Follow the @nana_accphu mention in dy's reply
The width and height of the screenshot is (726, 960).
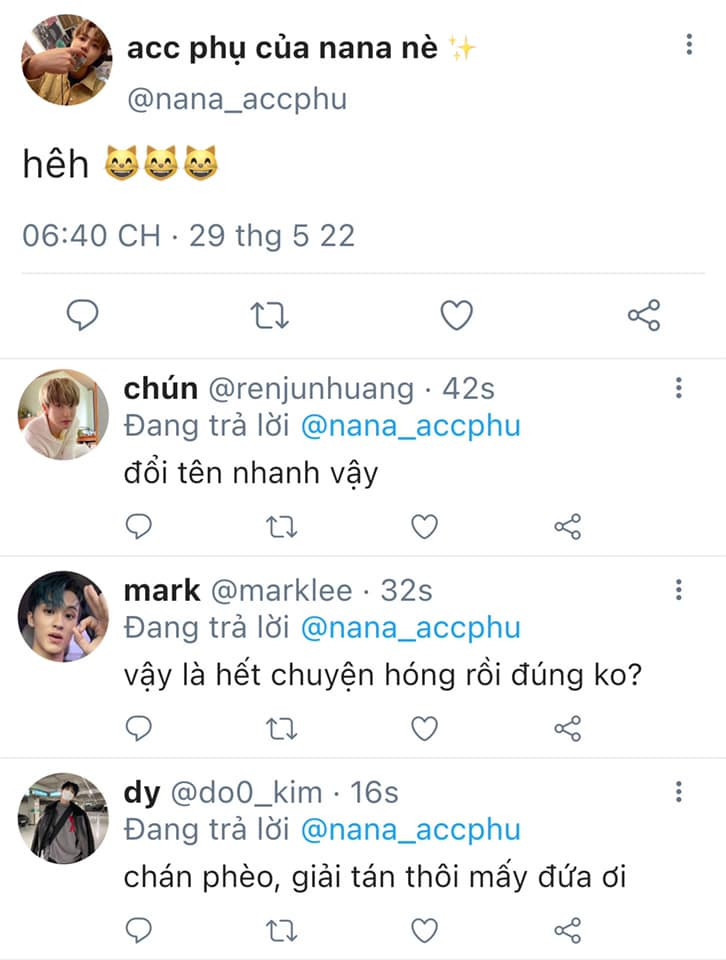point(410,829)
